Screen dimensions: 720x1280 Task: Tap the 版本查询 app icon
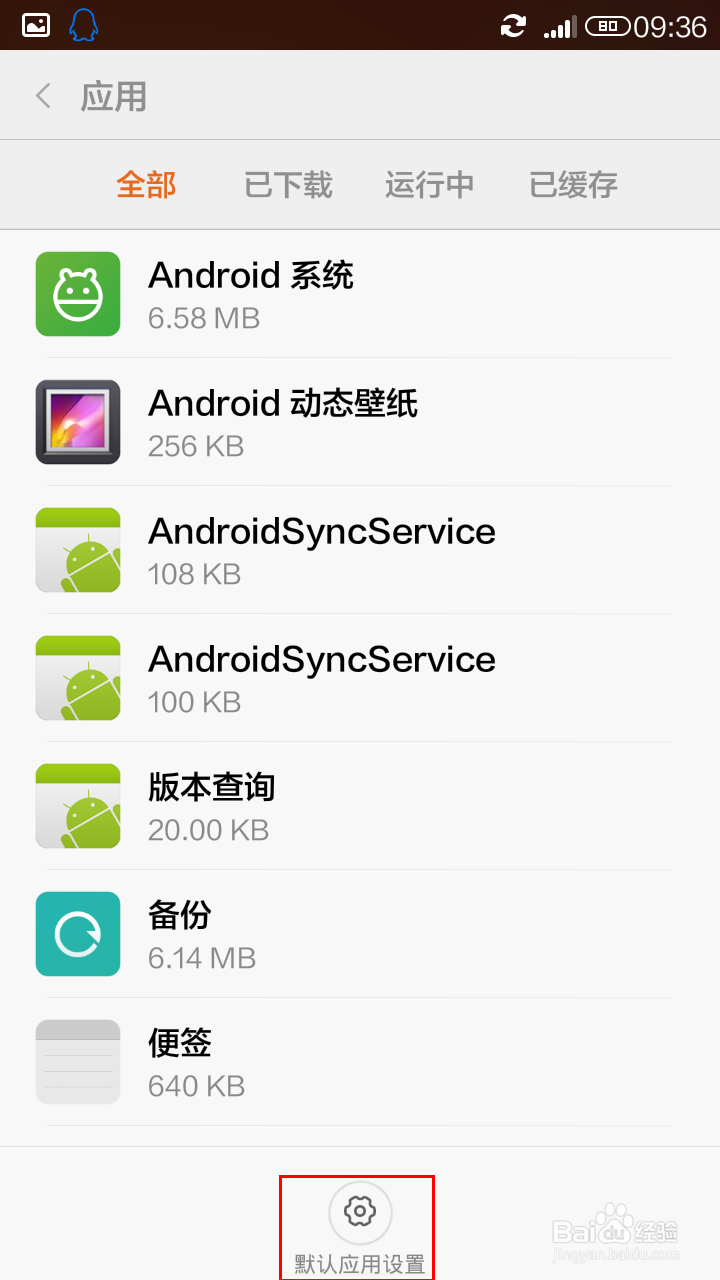click(x=77, y=806)
